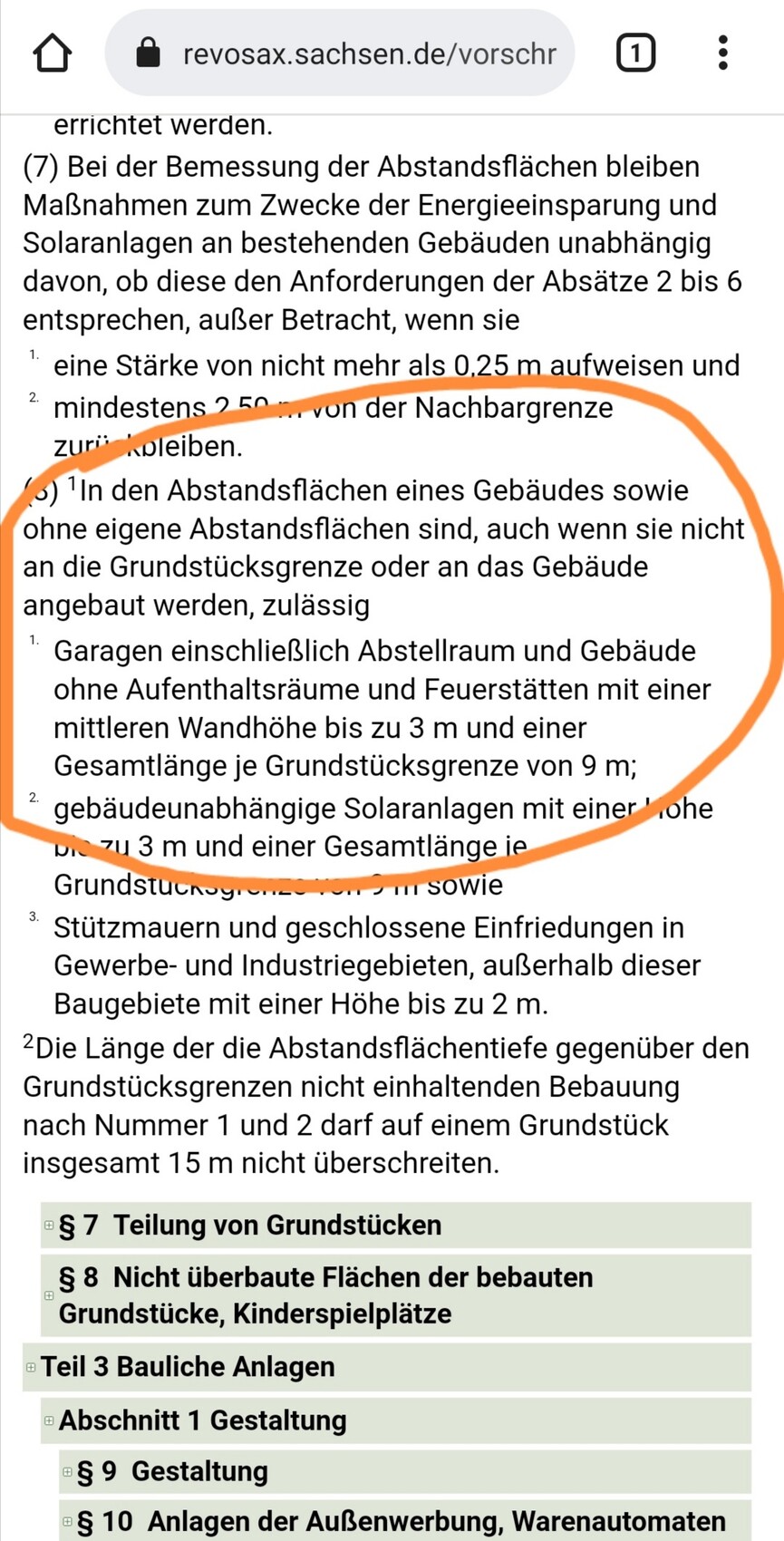Screen dimensions: 784x1541
Task: Open § 10 Anlagen der Außenwerbung
Action: (399, 1520)
